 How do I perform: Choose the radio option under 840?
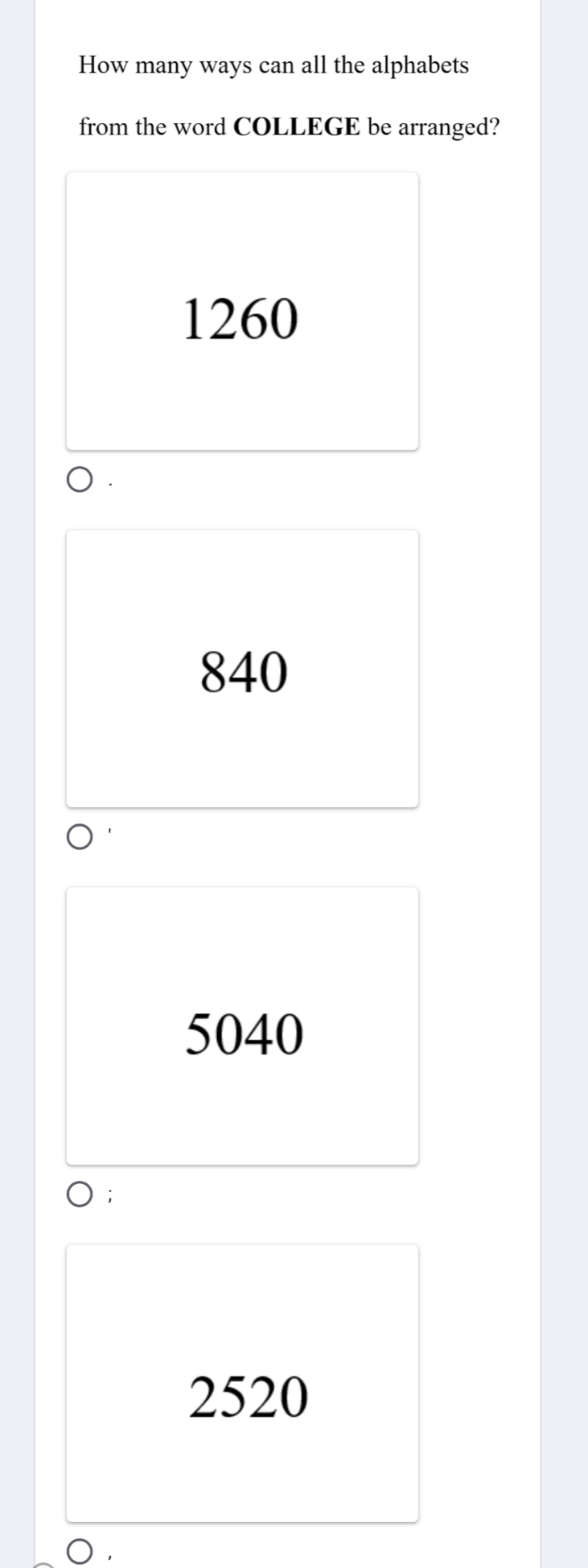click(79, 838)
